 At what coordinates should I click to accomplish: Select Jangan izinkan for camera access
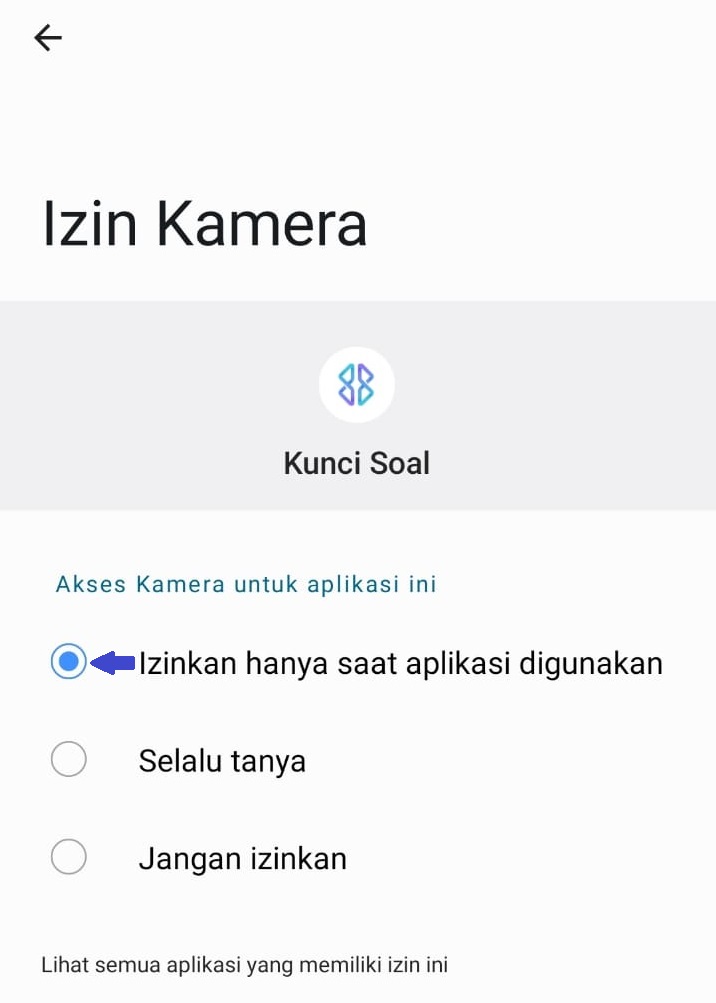click(x=69, y=857)
